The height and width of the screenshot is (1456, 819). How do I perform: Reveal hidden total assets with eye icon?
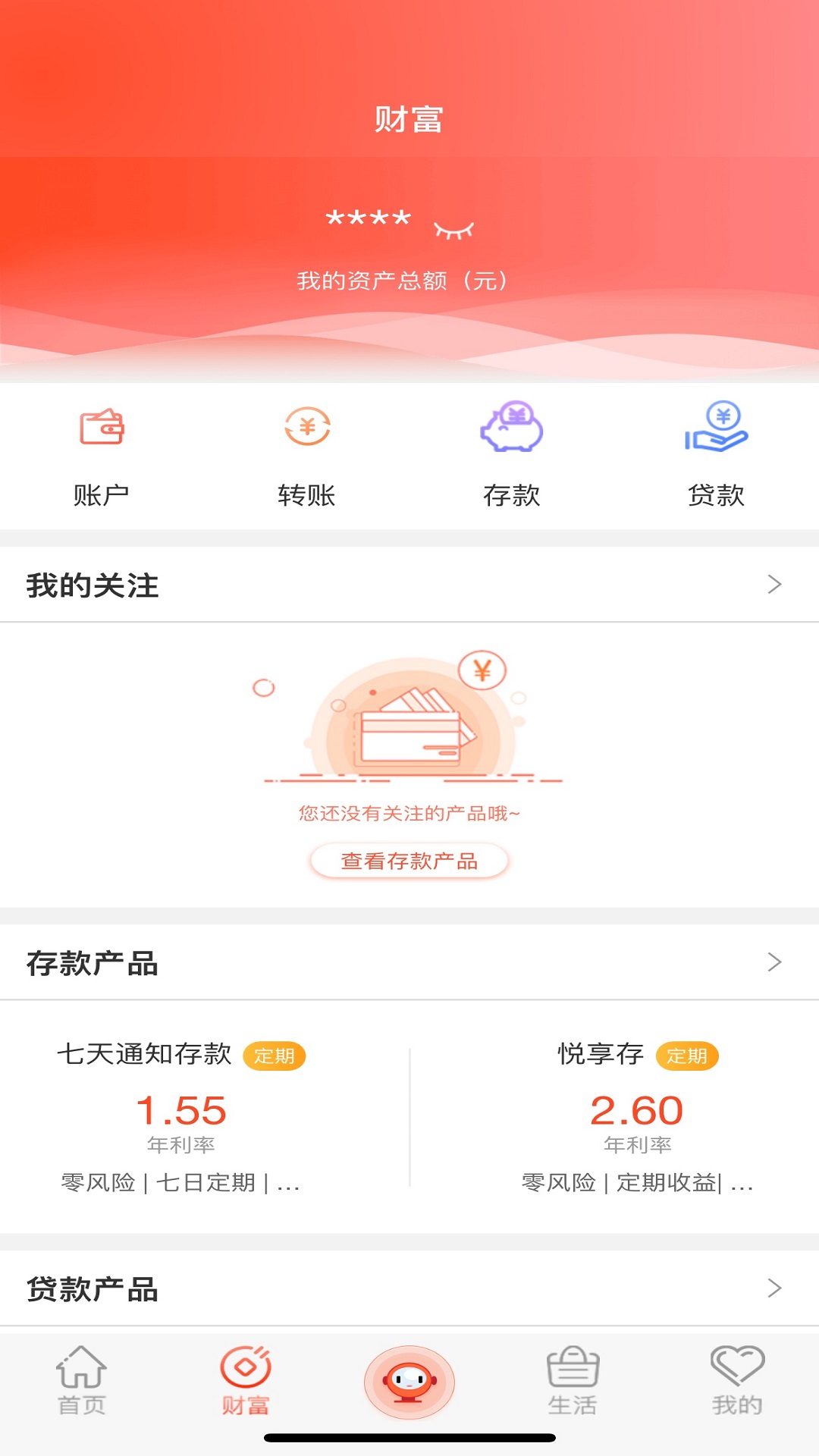[453, 229]
